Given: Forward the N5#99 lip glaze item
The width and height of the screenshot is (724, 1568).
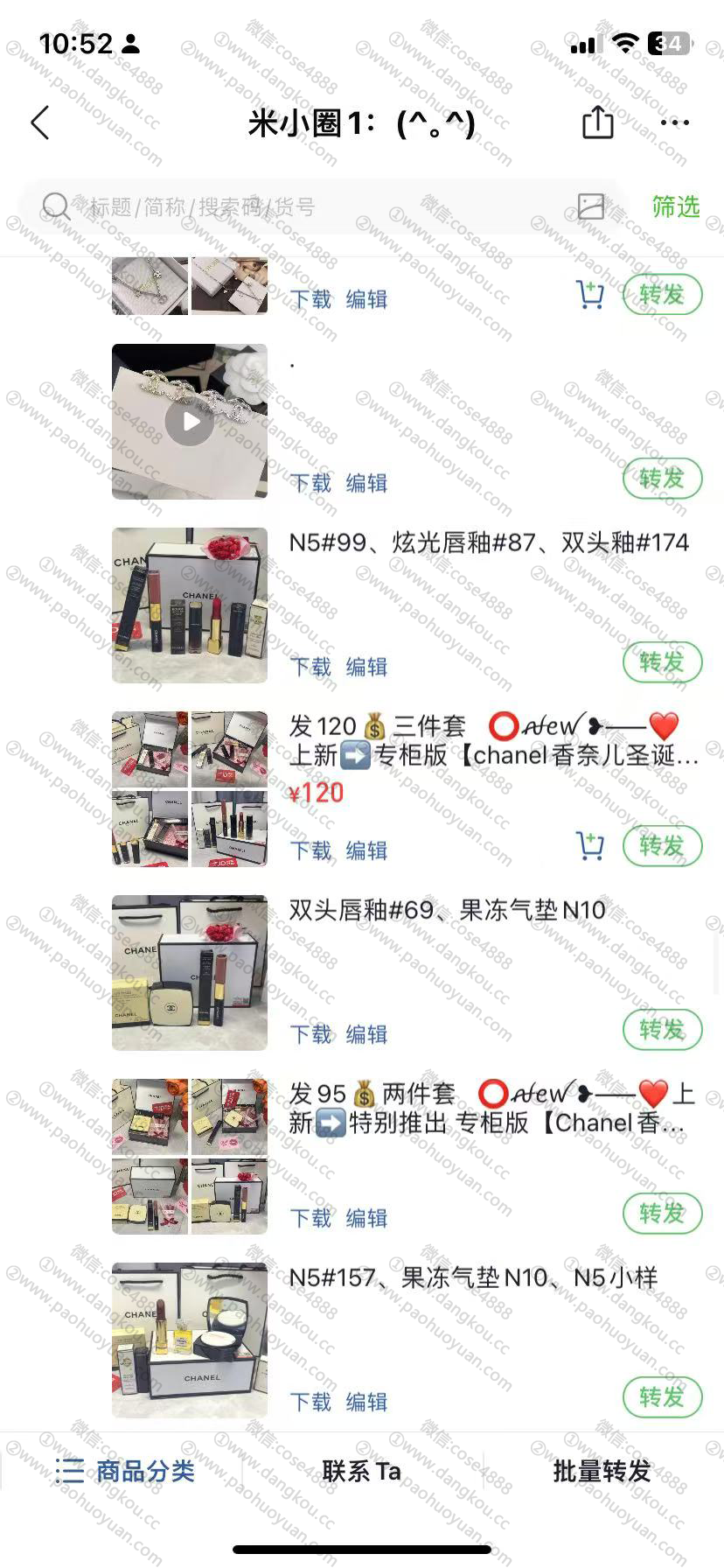Looking at the screenshot, I should [662, 662].
